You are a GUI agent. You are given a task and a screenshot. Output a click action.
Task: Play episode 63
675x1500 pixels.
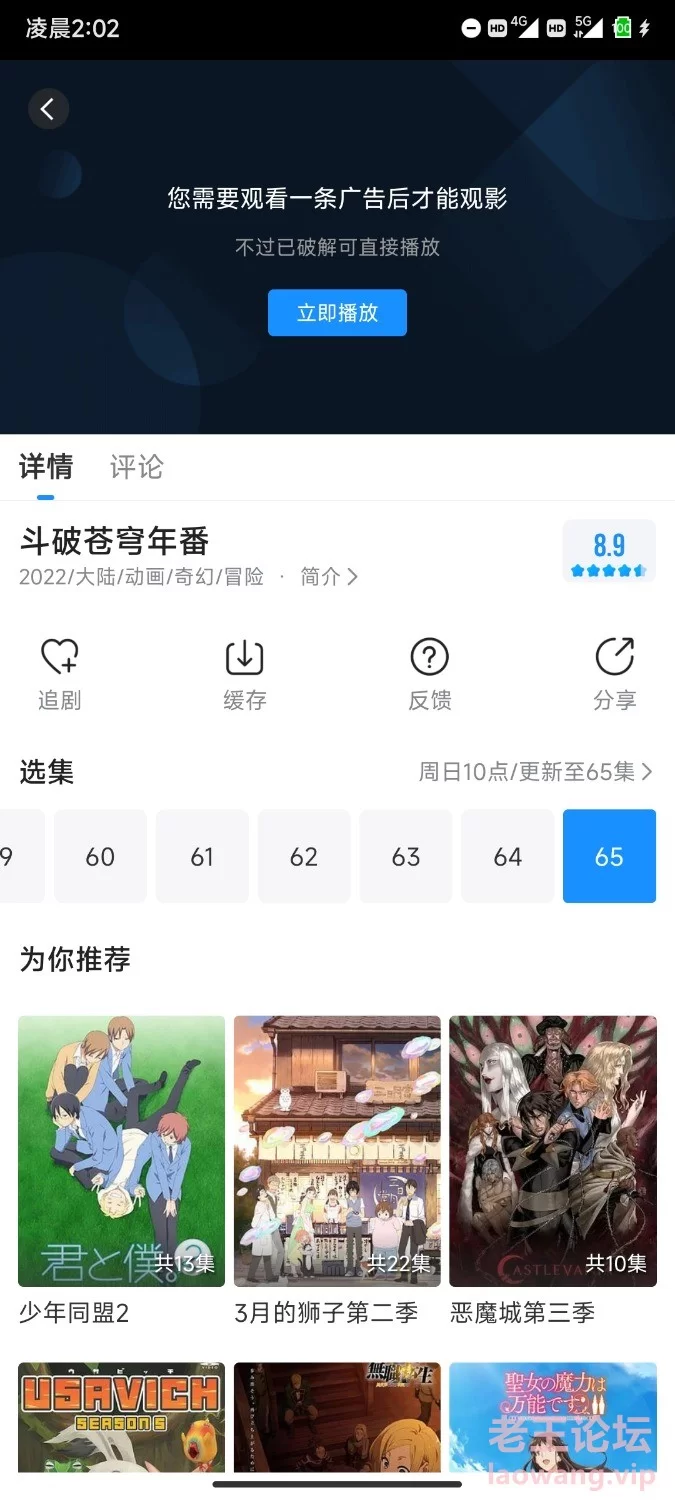click(x=406, y=856)
